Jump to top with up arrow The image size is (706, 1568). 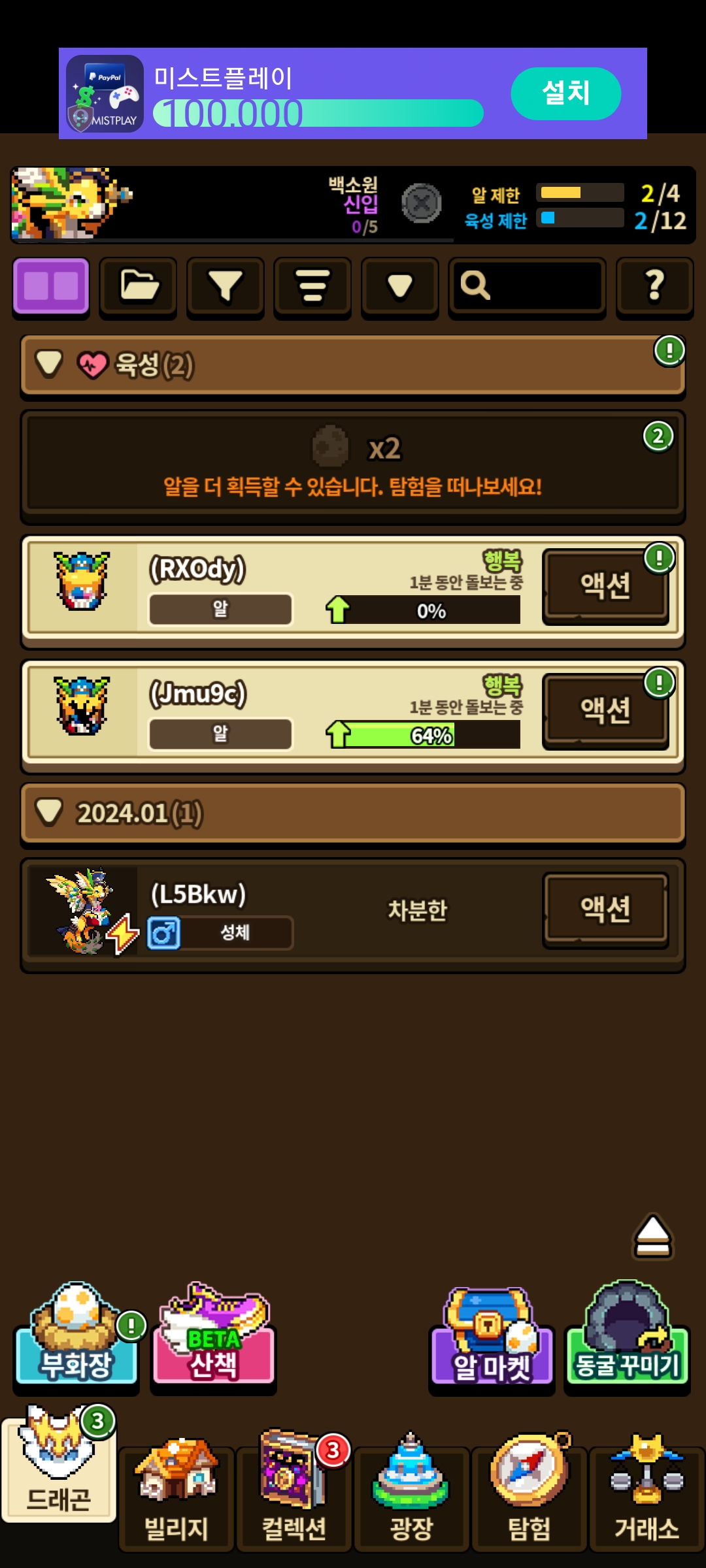click(x=652, y=1237)
